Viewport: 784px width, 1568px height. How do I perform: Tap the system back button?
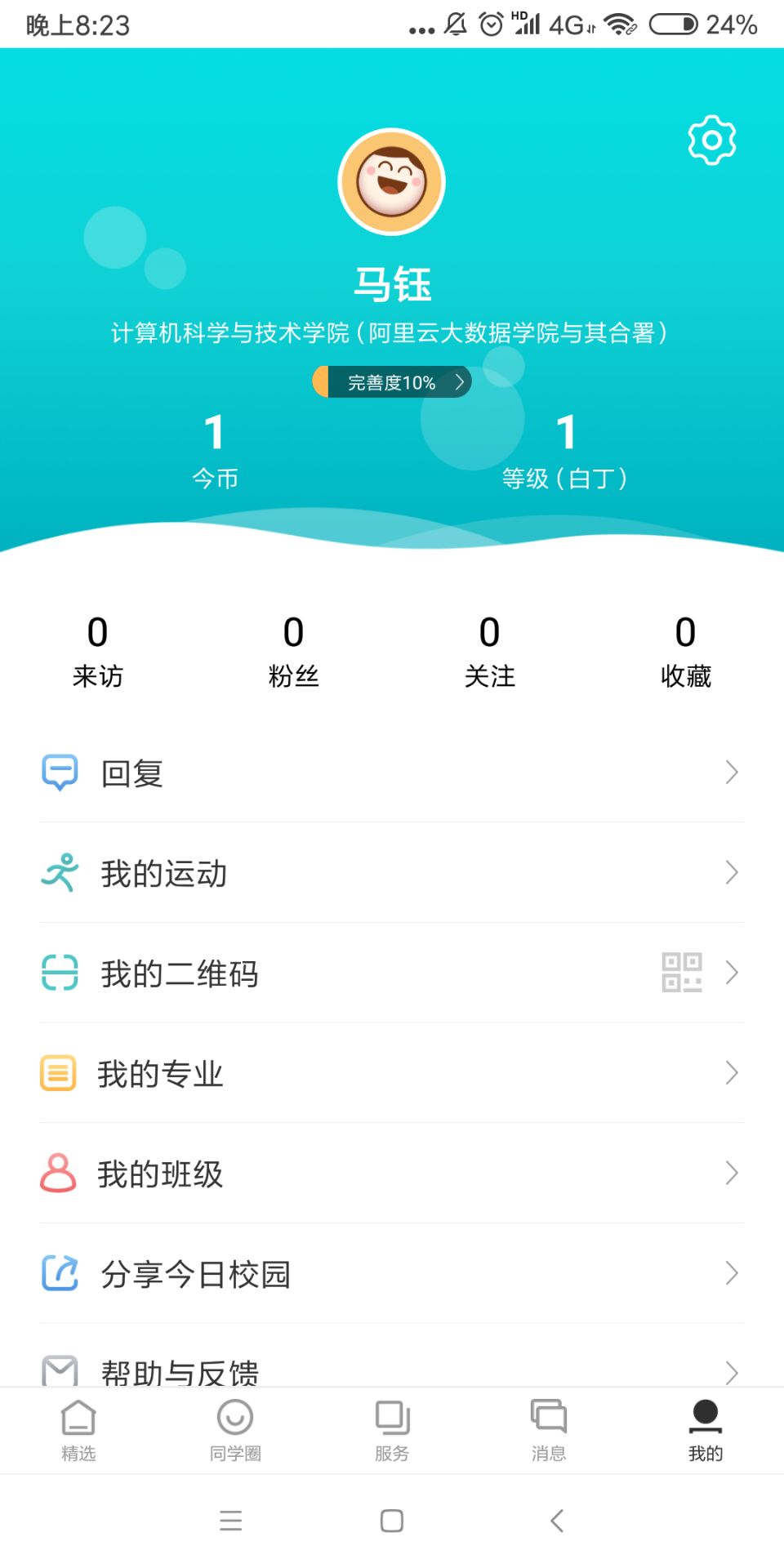pyautogui.click(x=557, y=1521)
